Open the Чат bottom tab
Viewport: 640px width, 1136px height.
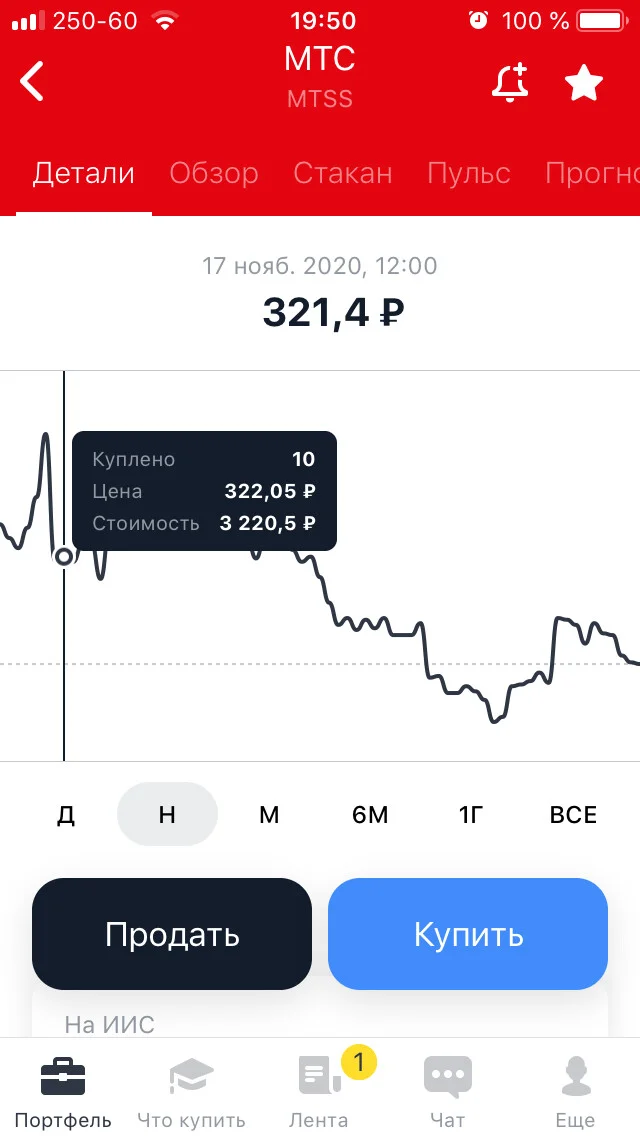tap(447, 1090)
